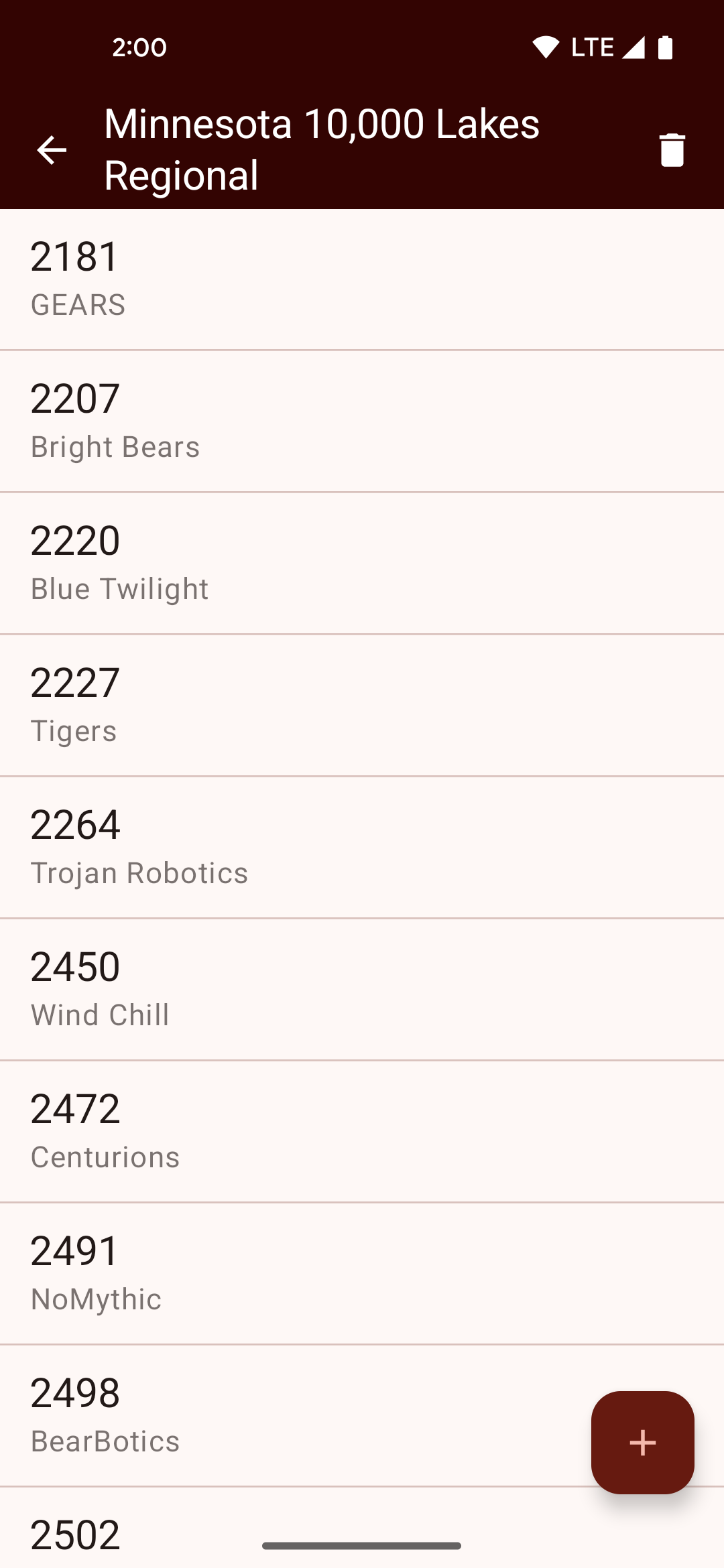Go back using the arrow icon

[x=52, y=149]
